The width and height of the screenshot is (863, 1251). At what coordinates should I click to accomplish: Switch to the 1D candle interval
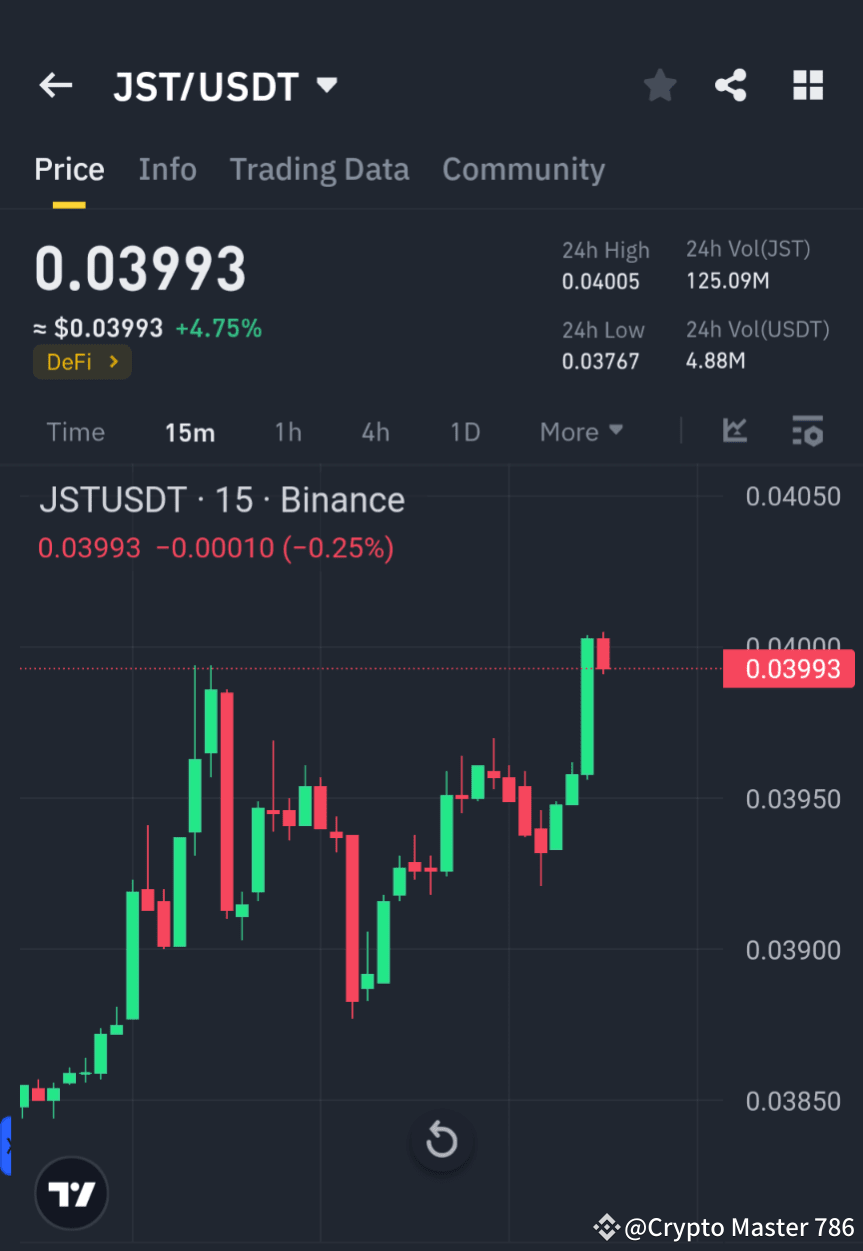[464, 431]
